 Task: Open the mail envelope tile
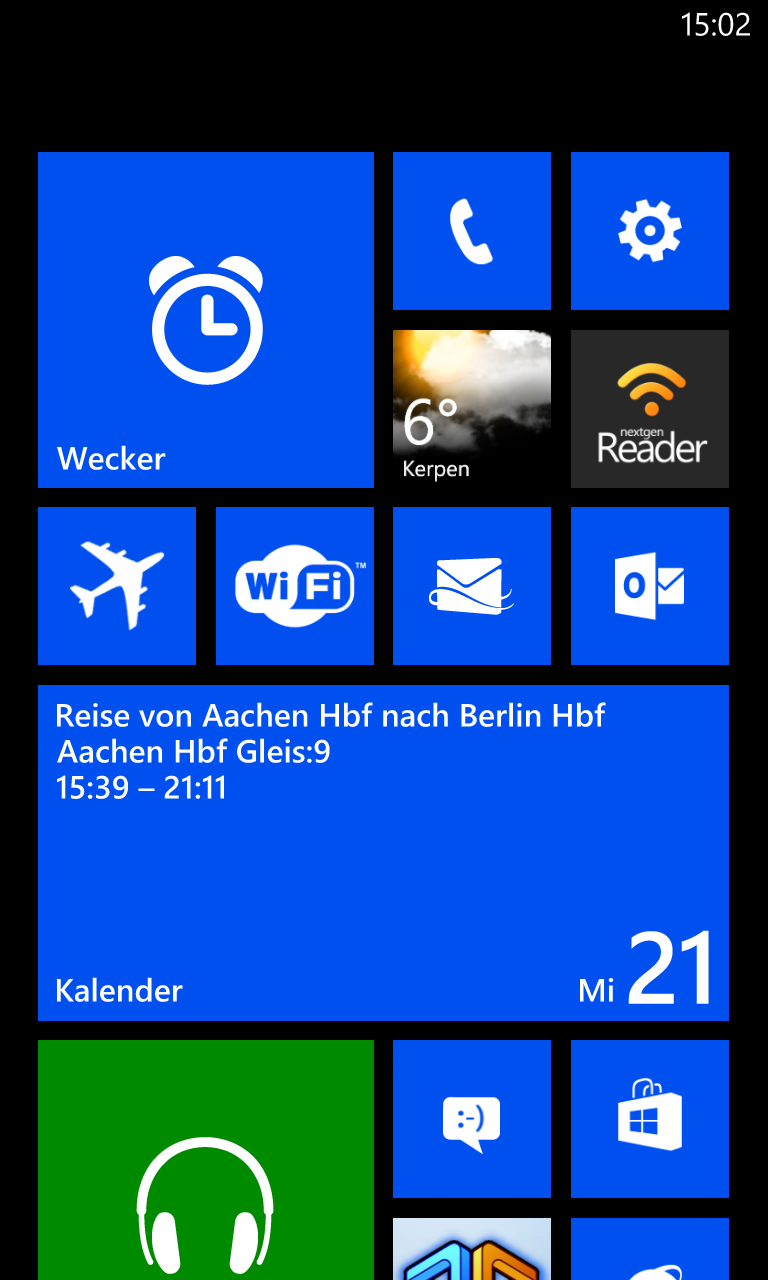tap(472, 586)
